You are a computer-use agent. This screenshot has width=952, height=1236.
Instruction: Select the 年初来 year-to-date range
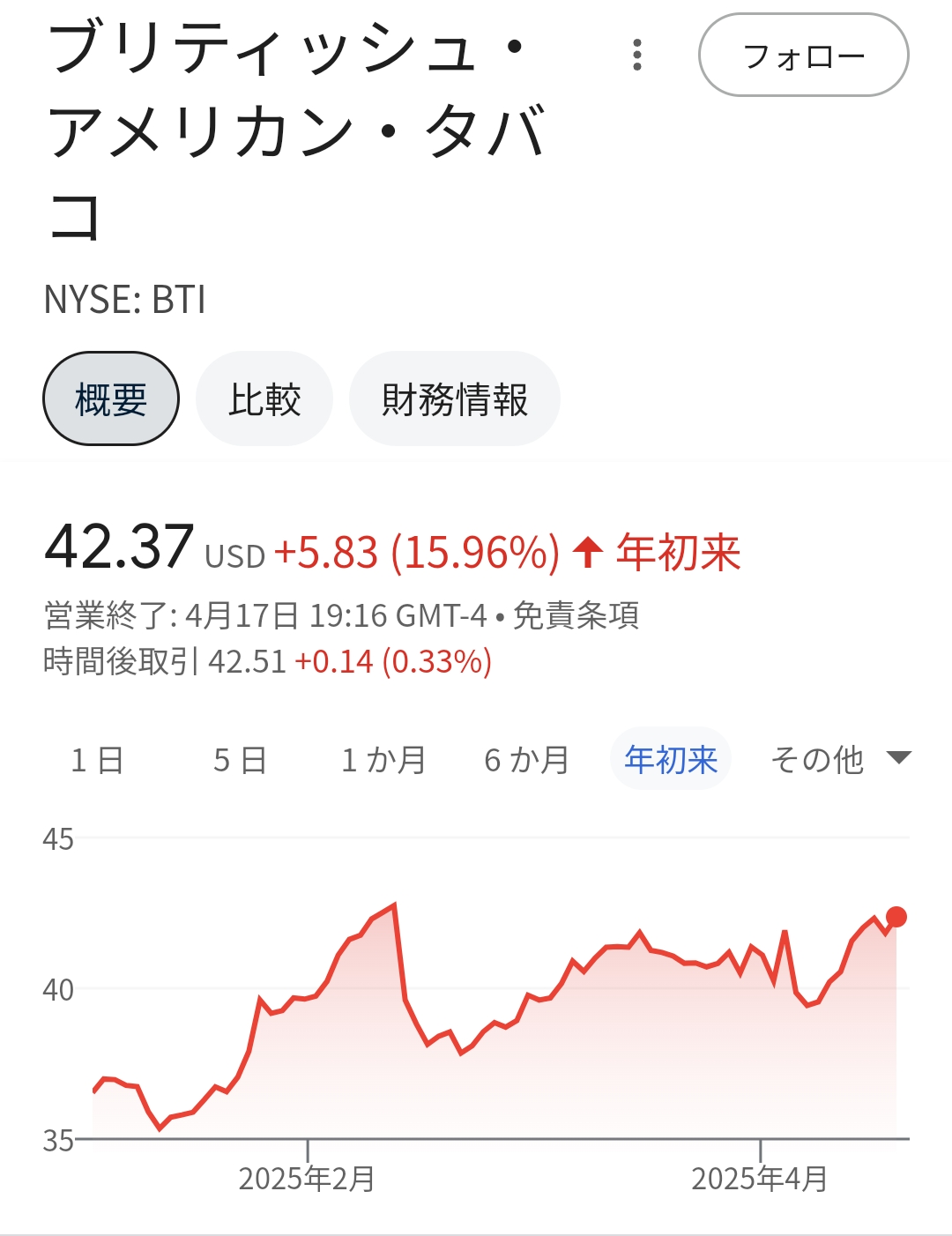click(x=671, y=759)
